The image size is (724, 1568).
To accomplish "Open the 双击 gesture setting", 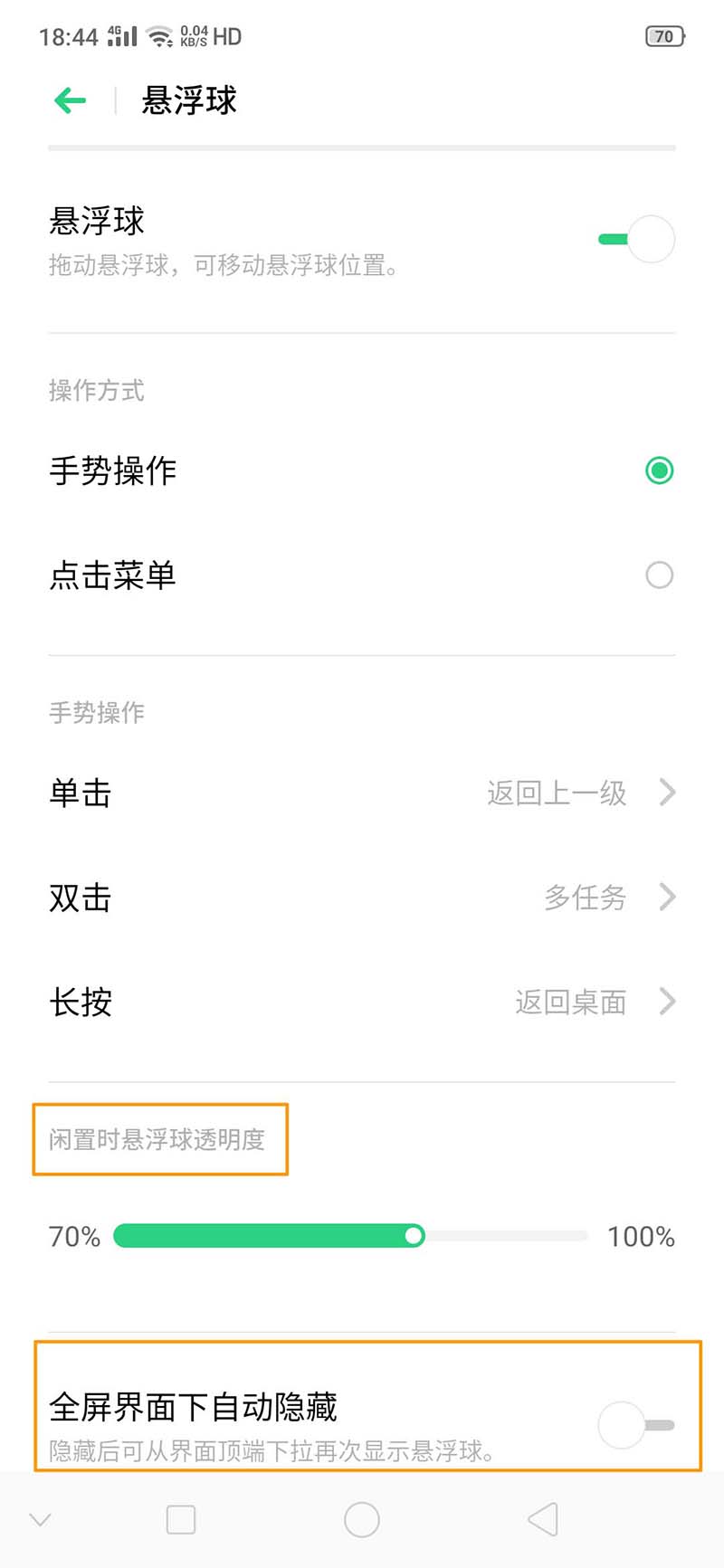I will 362,898.
